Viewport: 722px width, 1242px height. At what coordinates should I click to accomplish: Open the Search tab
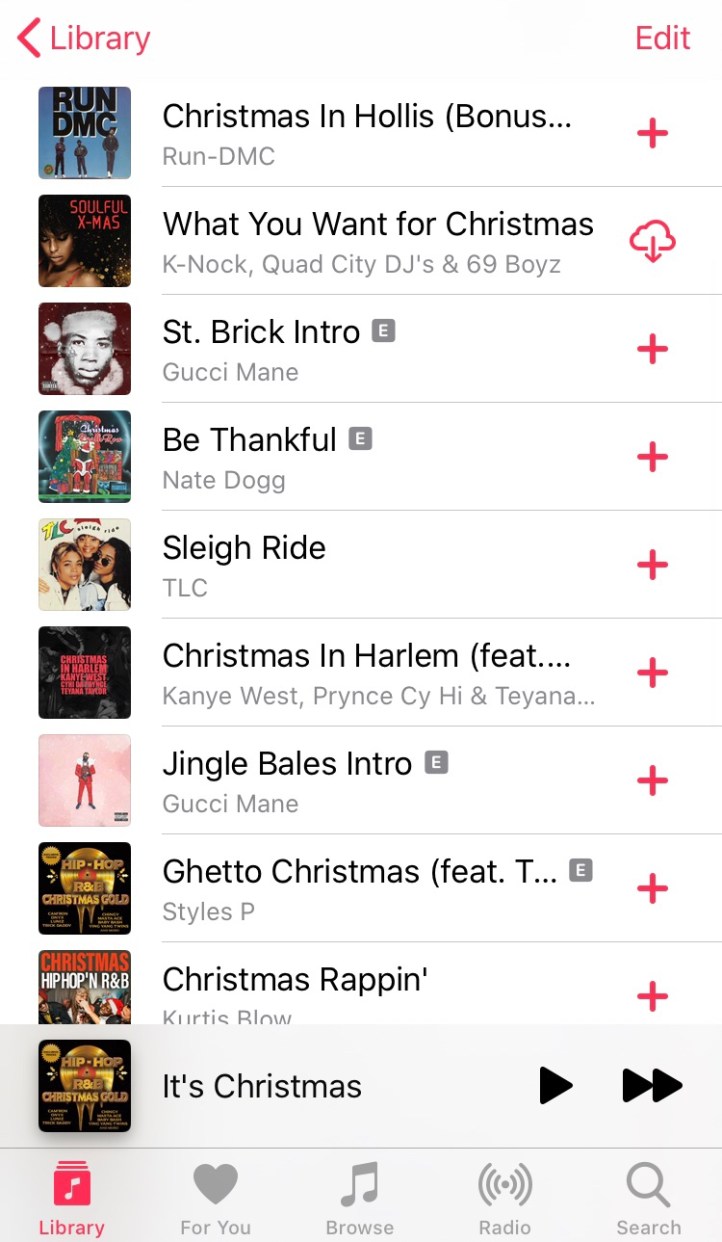point(648,1199)
